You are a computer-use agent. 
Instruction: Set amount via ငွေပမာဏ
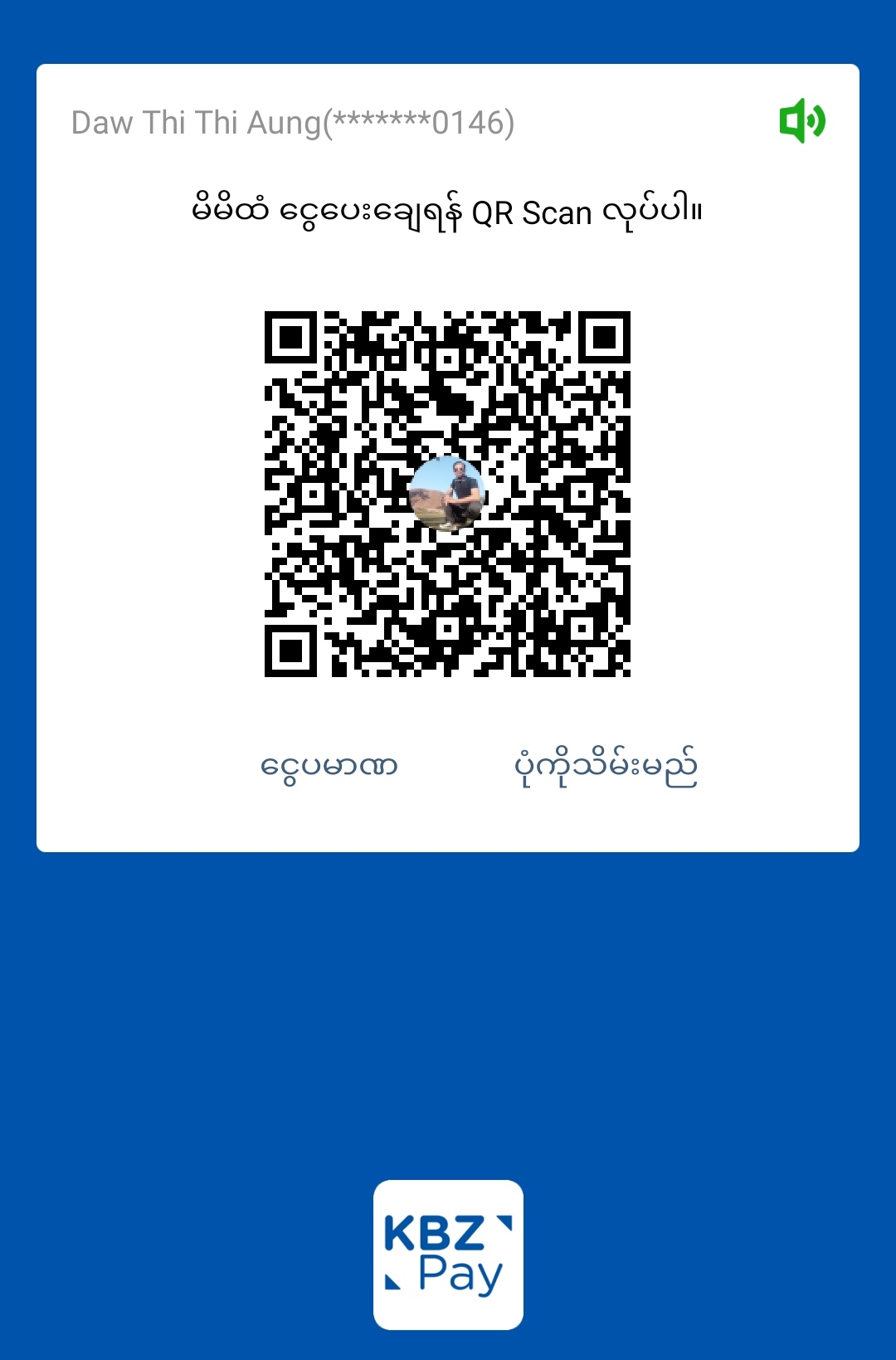click(x=329, y=767)
